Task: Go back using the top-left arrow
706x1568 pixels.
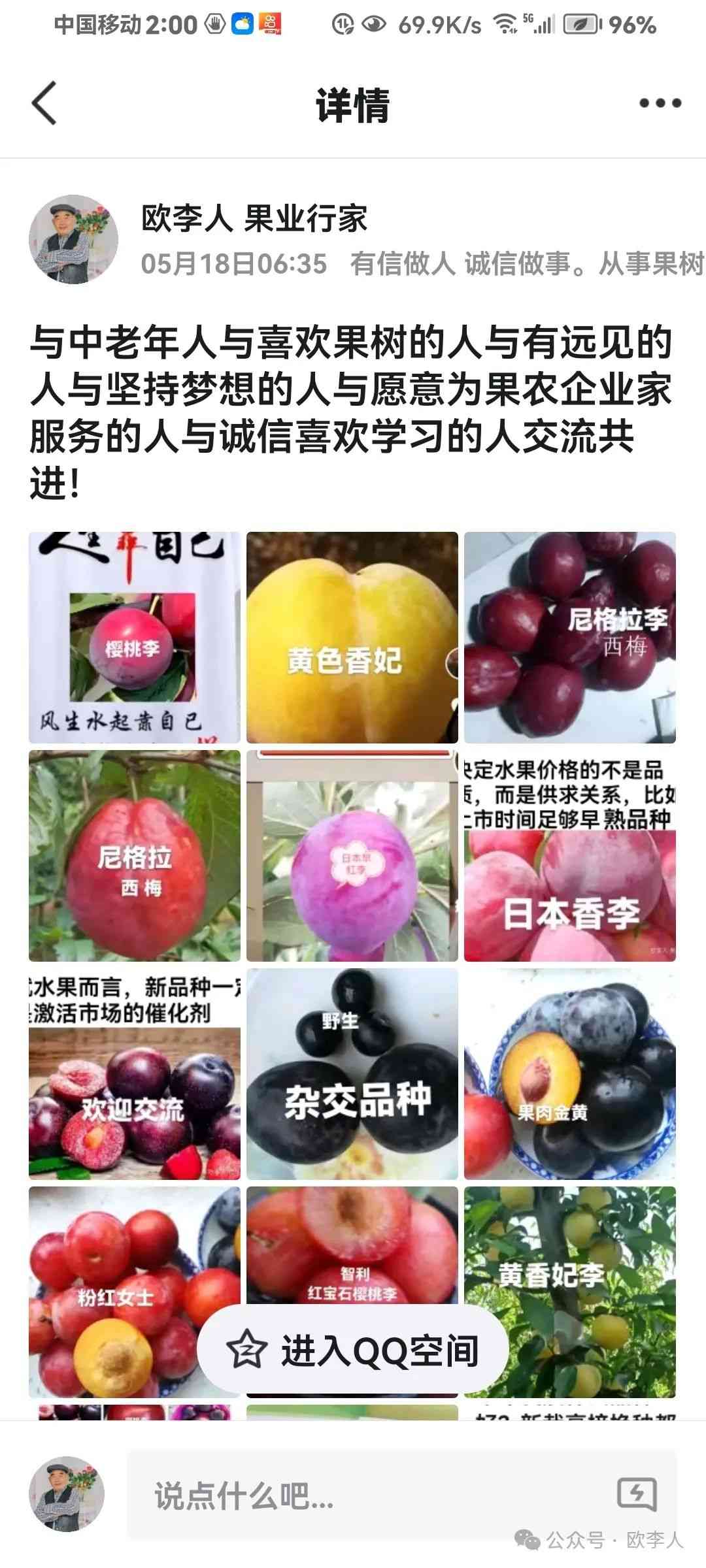Action: pyautogui.click(x=44, y=103)
